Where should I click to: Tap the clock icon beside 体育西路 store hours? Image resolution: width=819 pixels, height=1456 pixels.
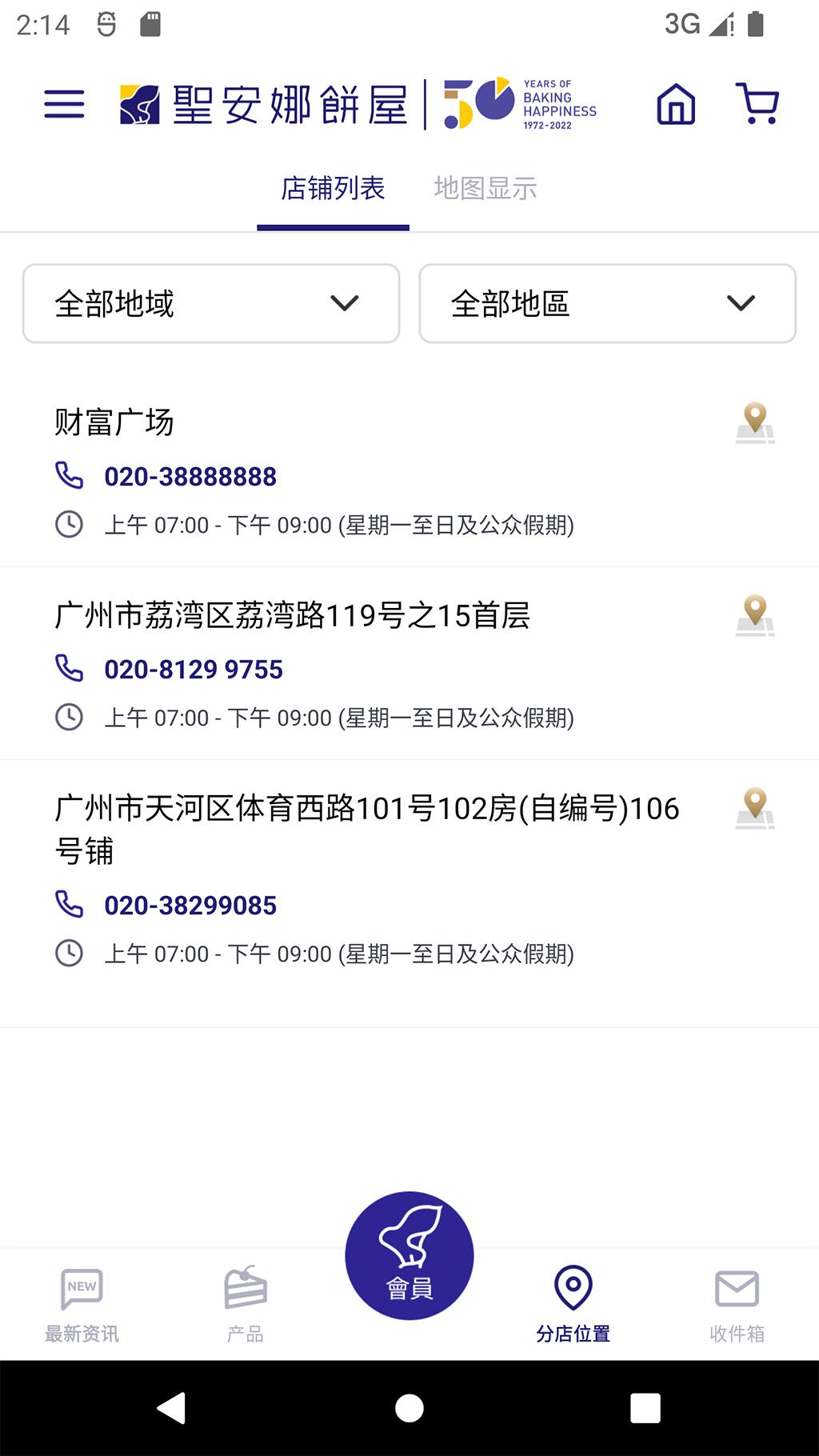(70, 953)
